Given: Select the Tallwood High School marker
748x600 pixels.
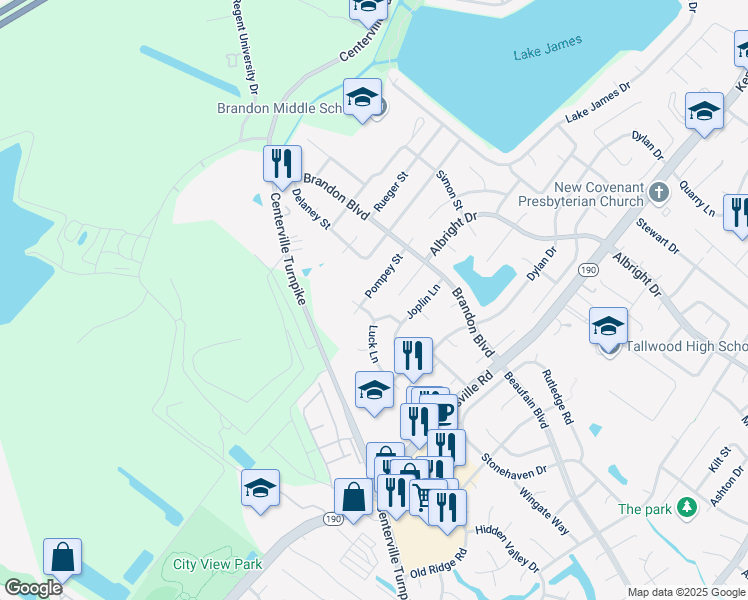Looking at the screenshot, I should pos(608,326).
